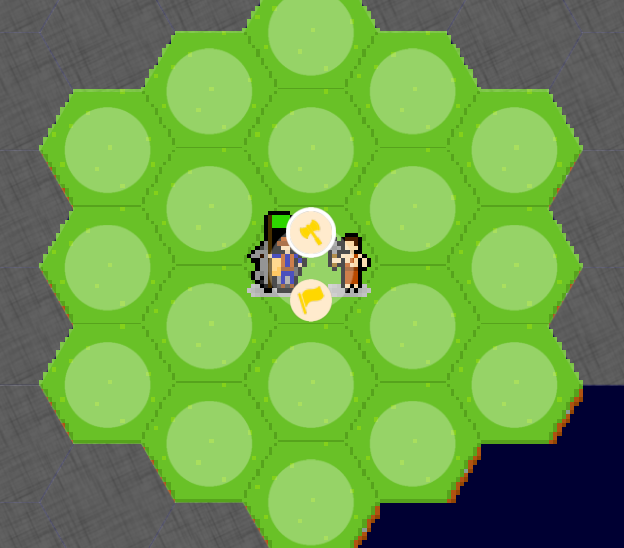Select the worker holding a pickaxe
This screenshot has width=624, height=548.
350,263
